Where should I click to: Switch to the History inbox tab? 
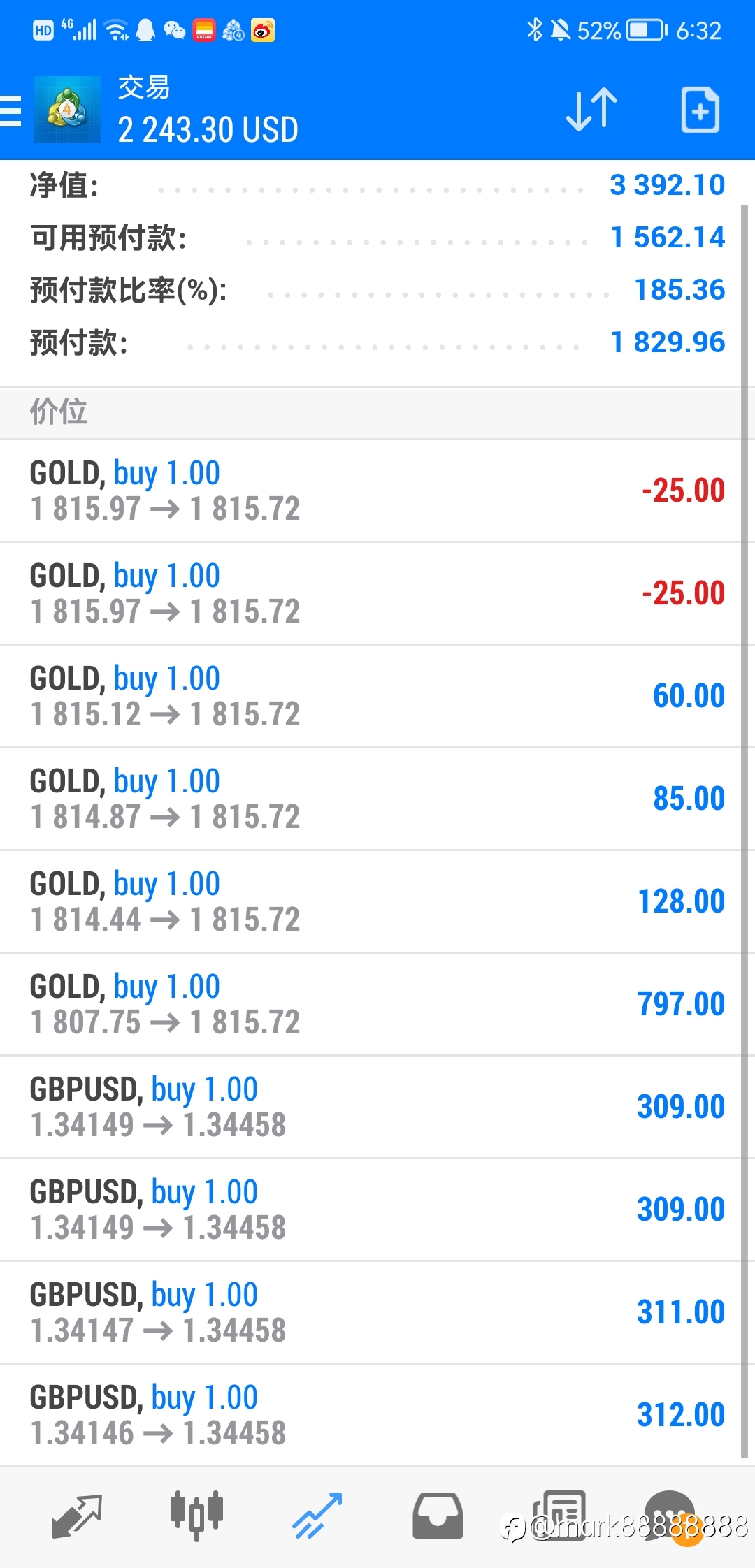438,1516
